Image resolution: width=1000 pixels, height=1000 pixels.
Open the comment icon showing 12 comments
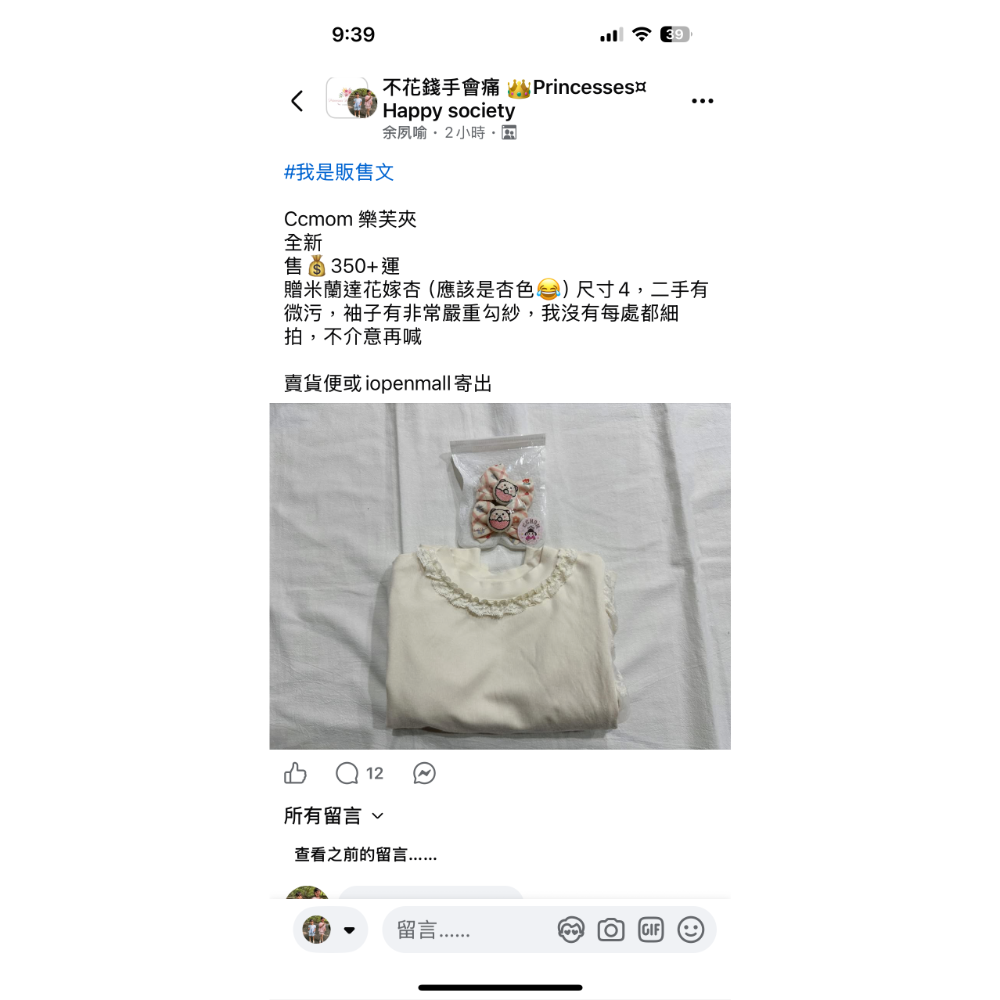(359, 773)
